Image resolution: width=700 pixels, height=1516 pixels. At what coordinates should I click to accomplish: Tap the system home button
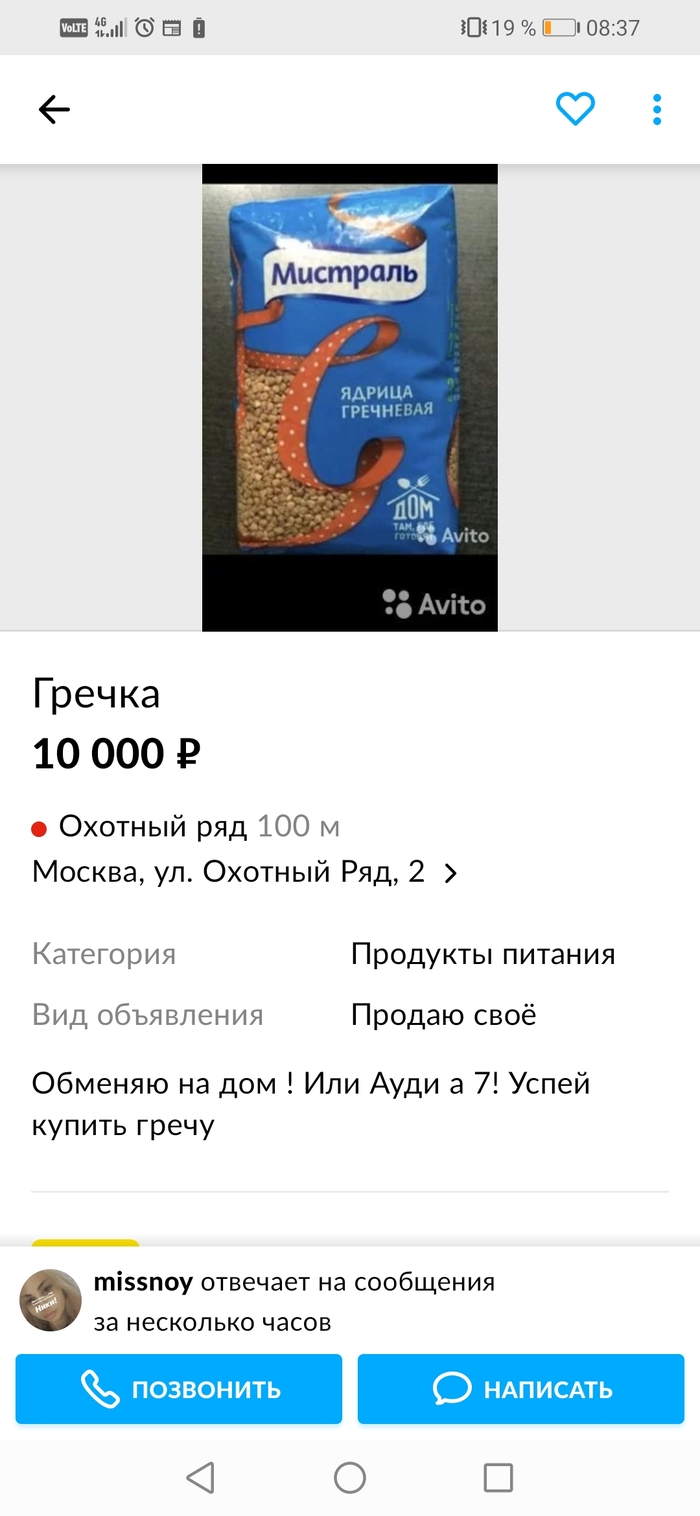349,1477
